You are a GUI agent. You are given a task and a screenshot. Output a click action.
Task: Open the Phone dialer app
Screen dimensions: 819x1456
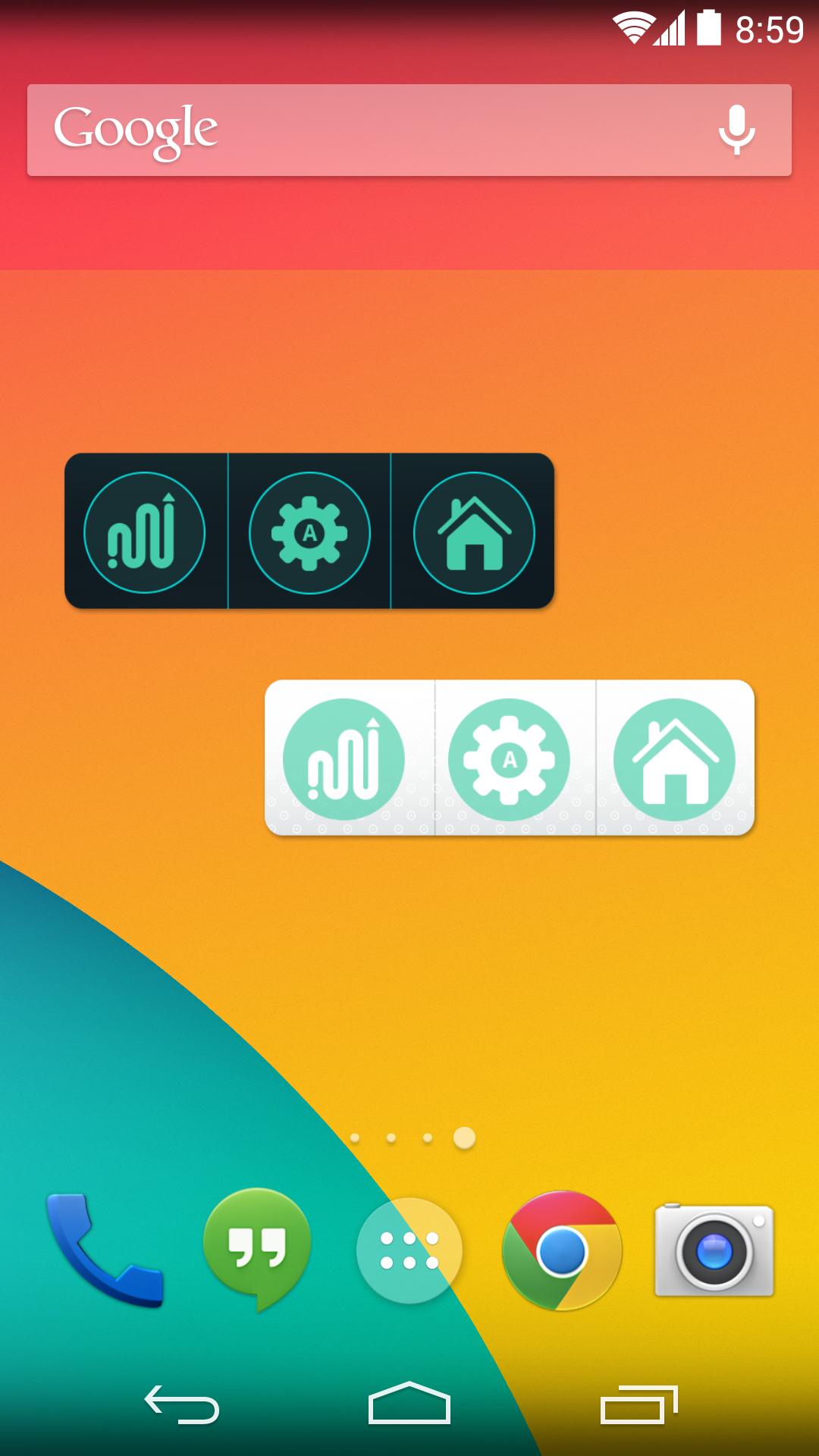coord(105,1250)
